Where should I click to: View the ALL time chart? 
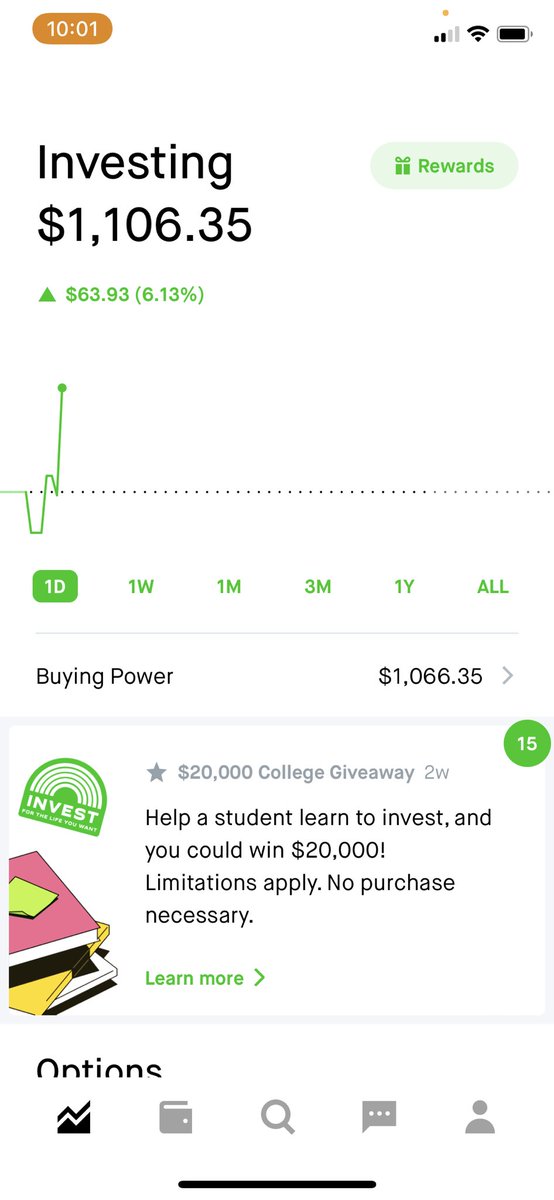493,587
